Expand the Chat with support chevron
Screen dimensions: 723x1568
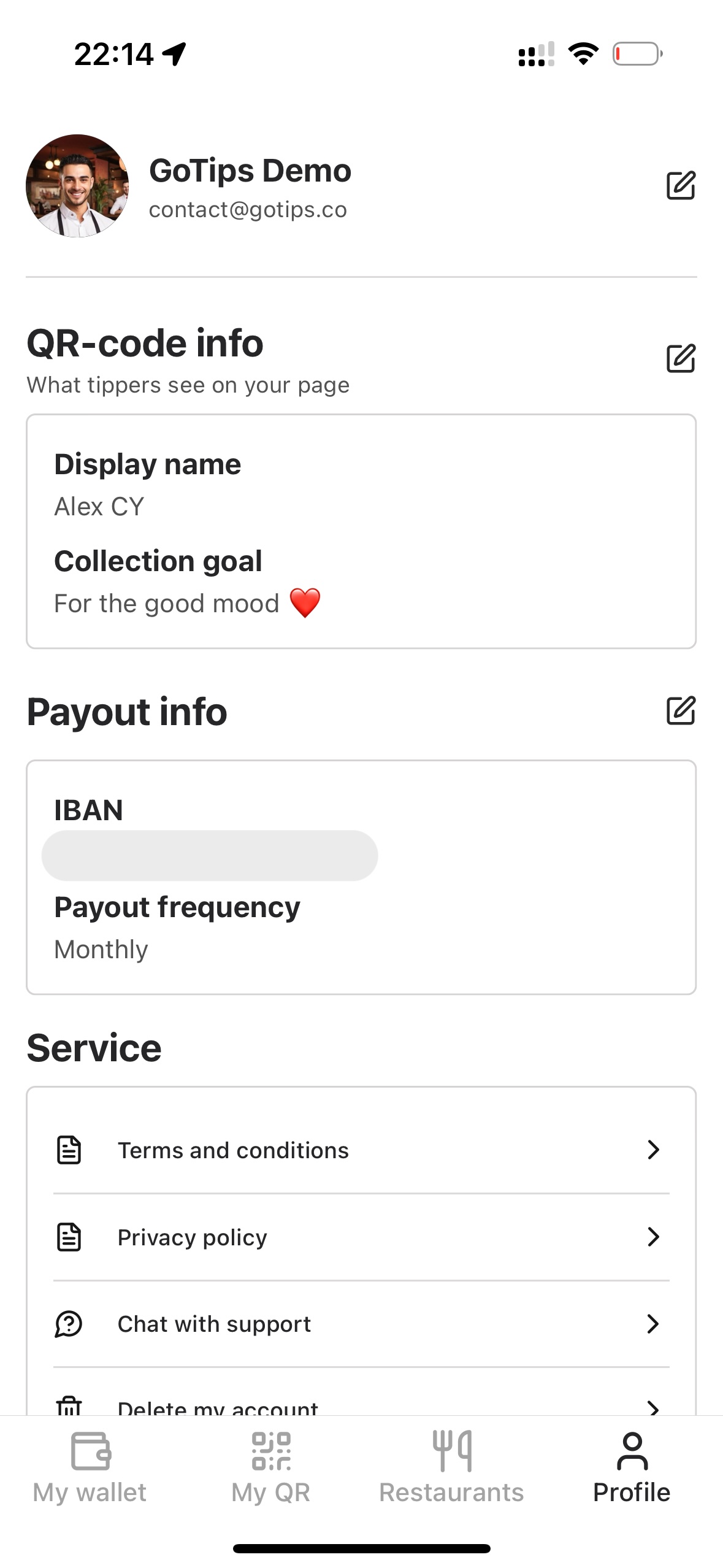pyautogui.click(x=654, y=1324)
